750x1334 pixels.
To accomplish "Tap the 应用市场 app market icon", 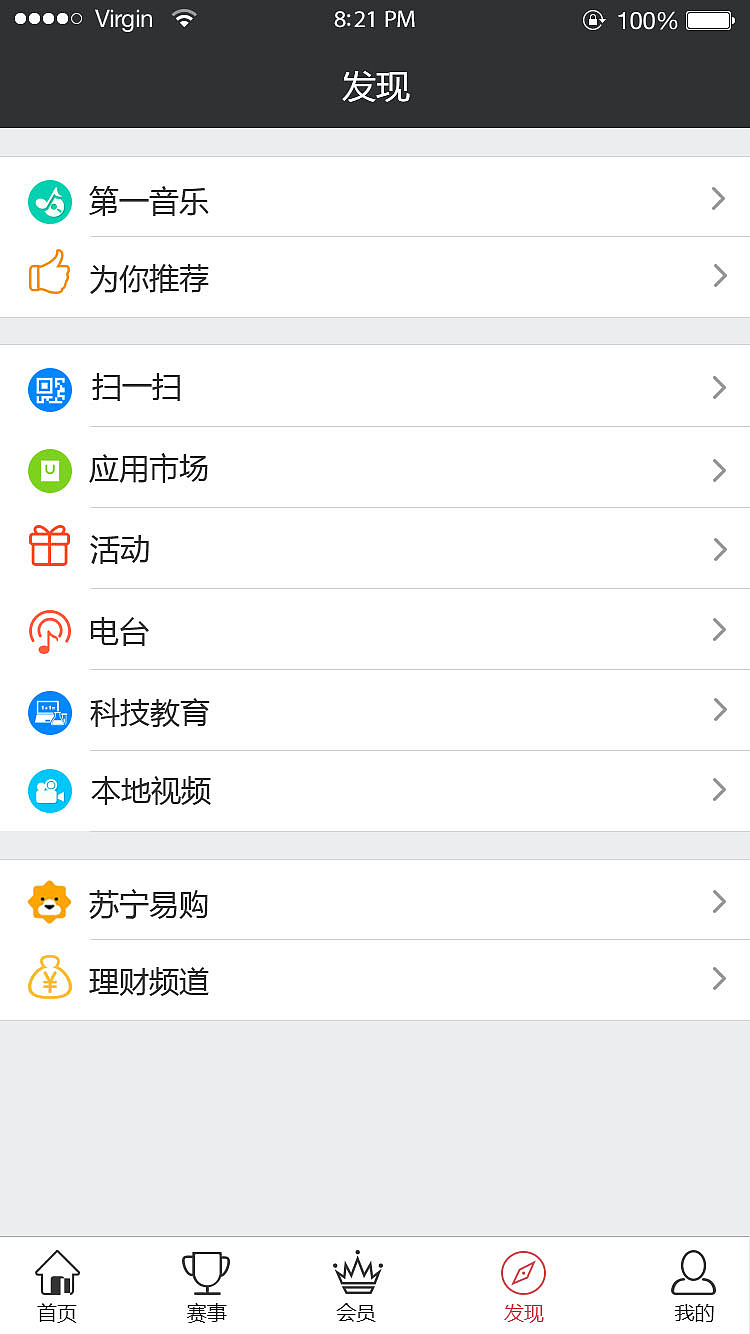I will pyautogui.click(x=50, y=470).
